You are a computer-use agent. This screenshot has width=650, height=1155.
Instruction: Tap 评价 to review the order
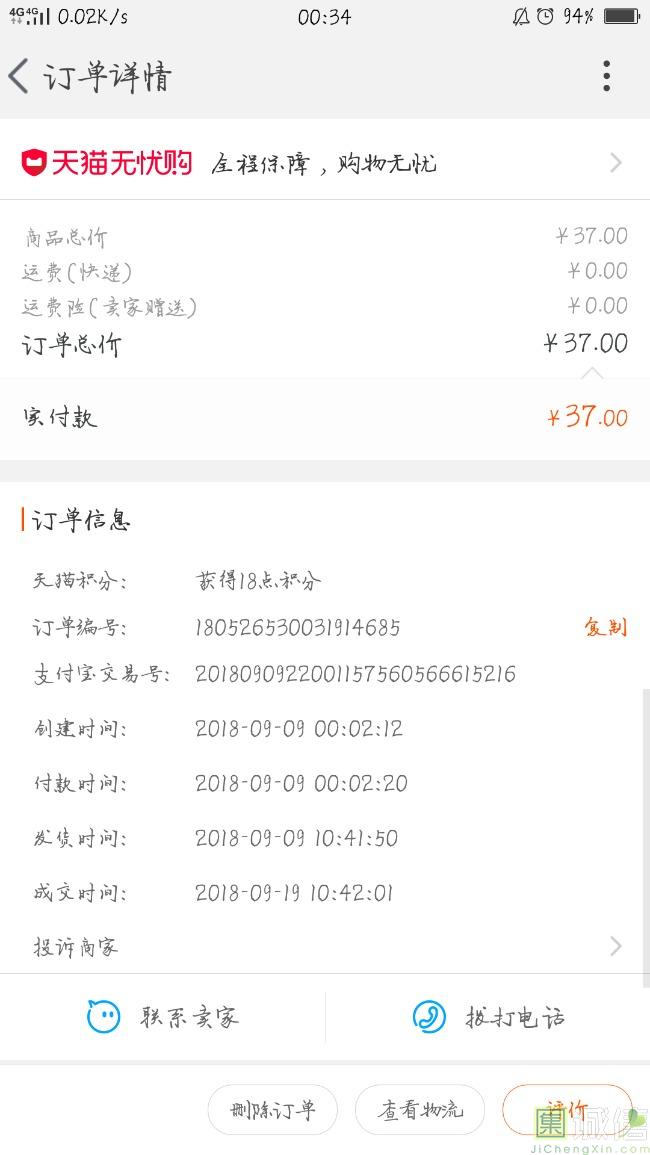567,1109
